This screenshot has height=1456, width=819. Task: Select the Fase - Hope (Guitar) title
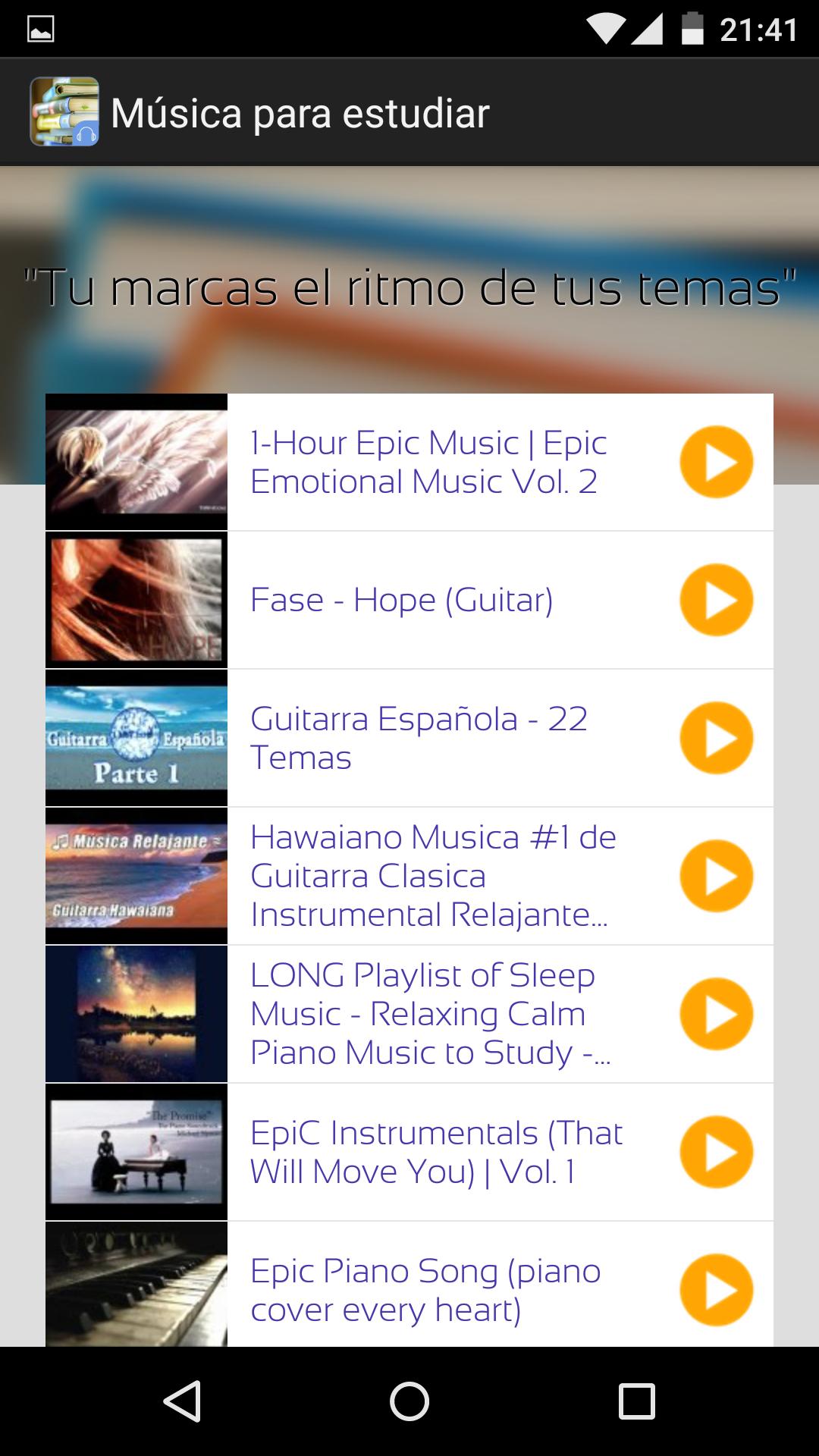pyautogui.click(x=402, y=599)
